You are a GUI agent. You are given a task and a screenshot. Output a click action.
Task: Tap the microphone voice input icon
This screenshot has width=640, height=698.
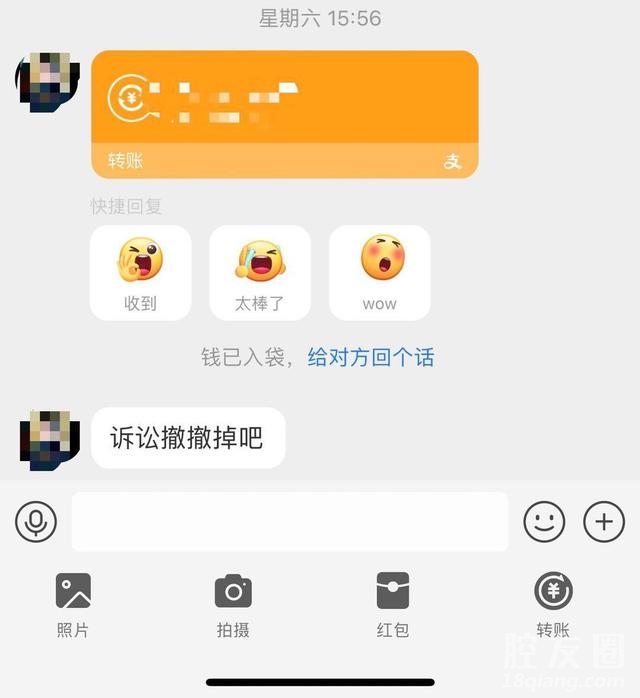[36, 522]
